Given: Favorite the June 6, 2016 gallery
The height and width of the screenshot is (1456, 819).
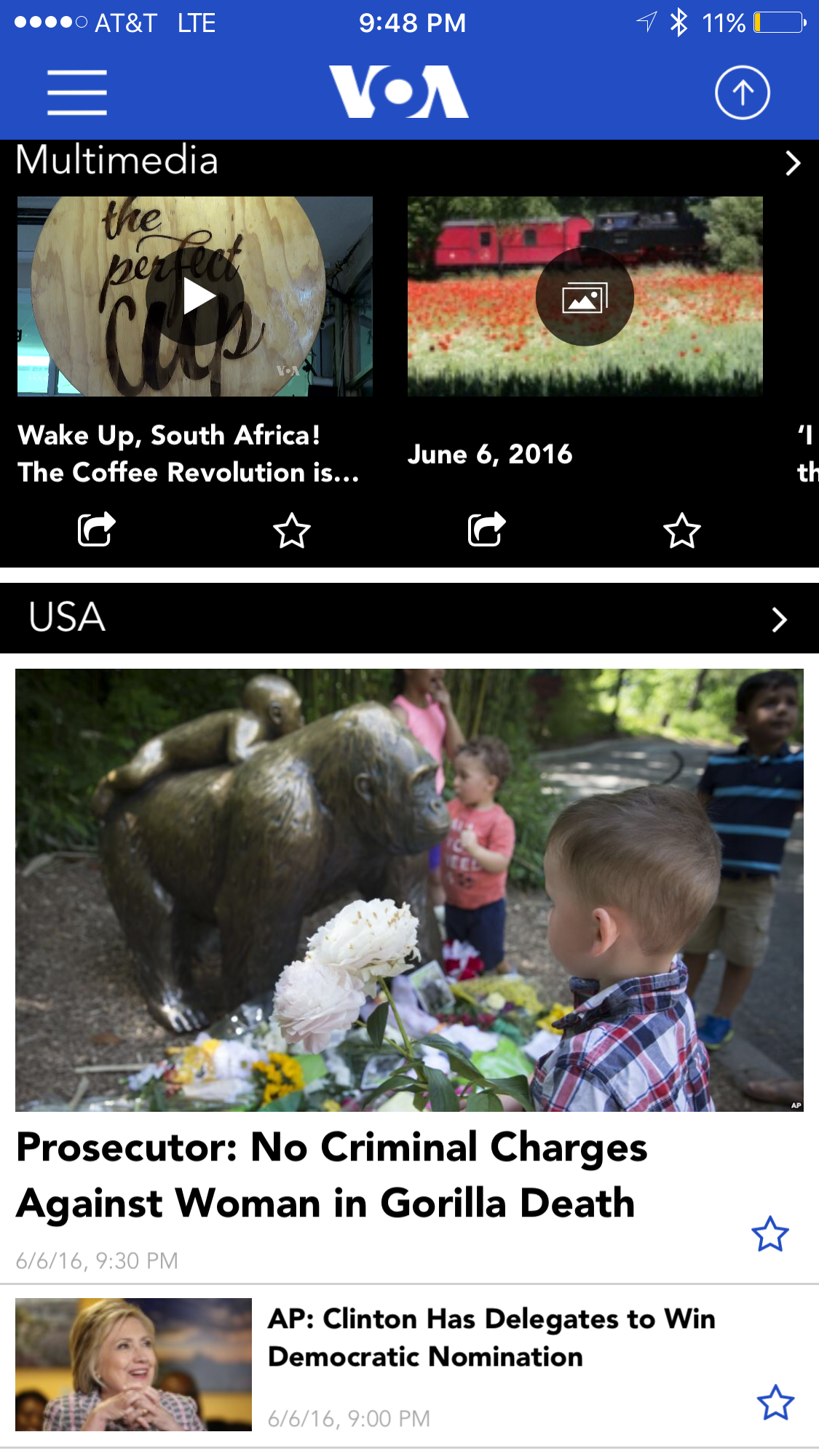Looking at the screenshot, I should pyautogui.click(x=682, y=530).
